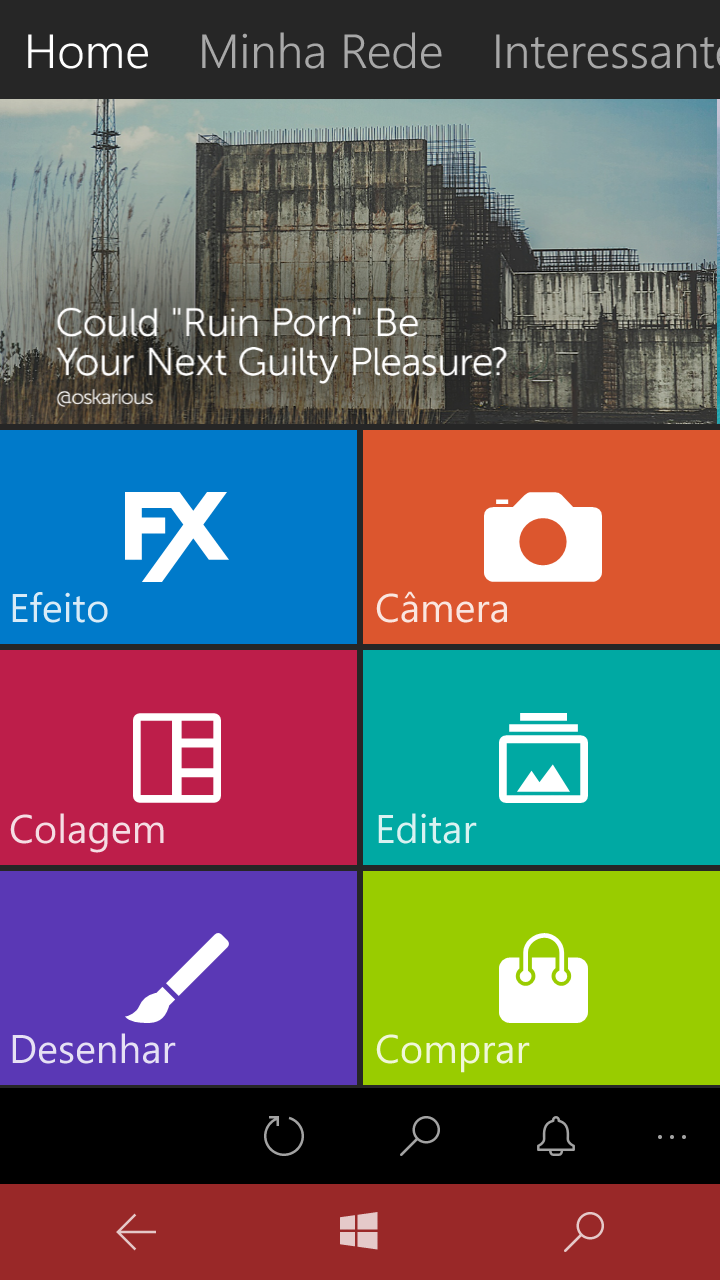Tap the back arrow in the navigation bar

[136, 1232]
